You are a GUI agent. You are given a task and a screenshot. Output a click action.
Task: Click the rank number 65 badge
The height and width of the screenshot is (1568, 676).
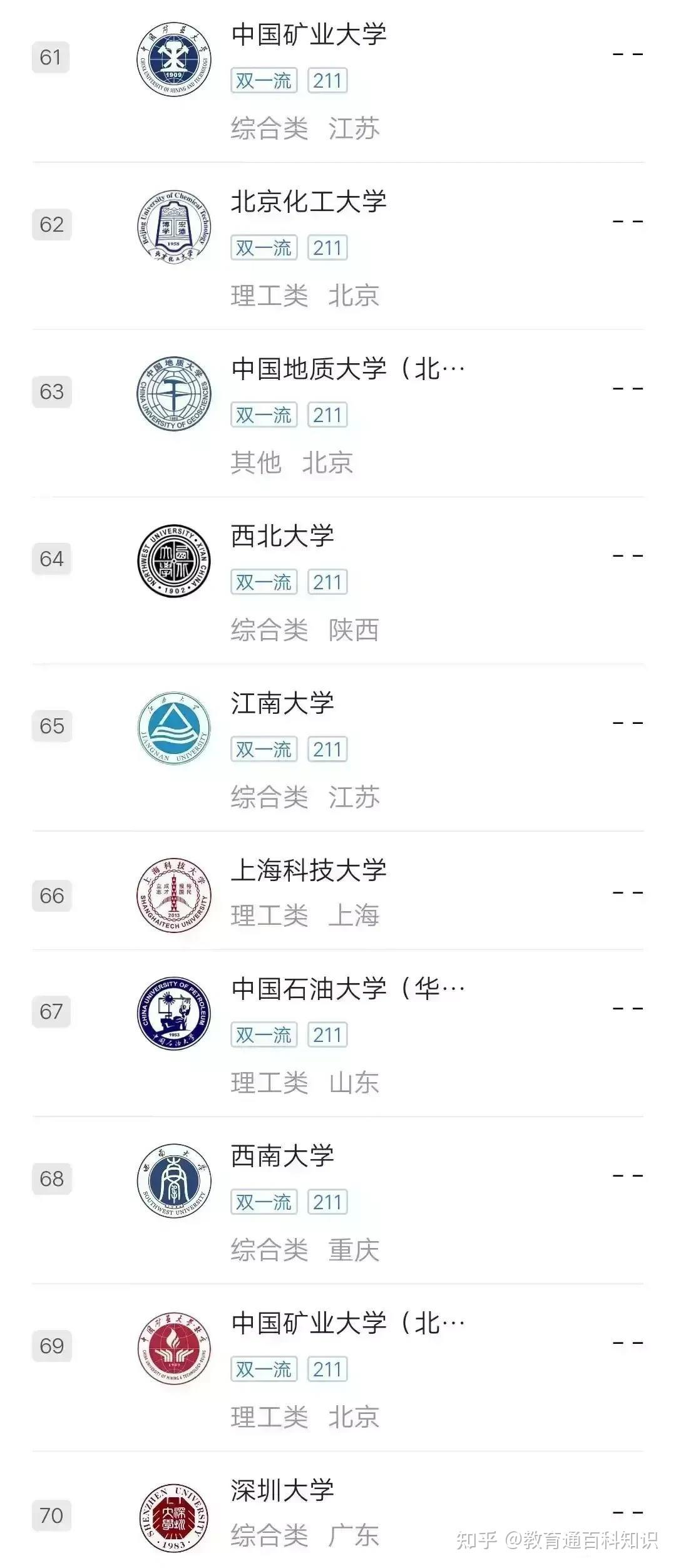[53, 726]
